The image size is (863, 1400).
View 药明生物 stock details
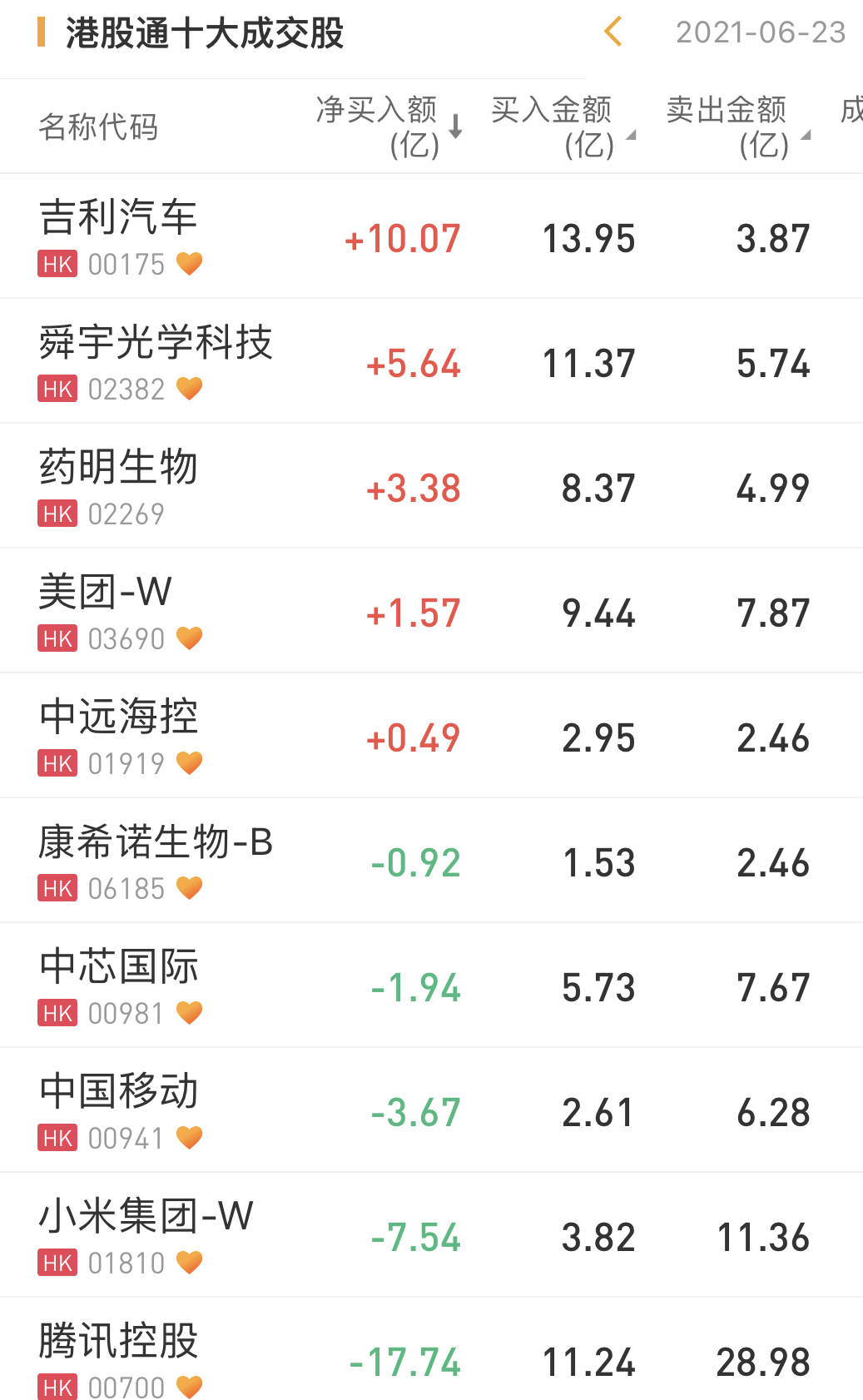431,486
